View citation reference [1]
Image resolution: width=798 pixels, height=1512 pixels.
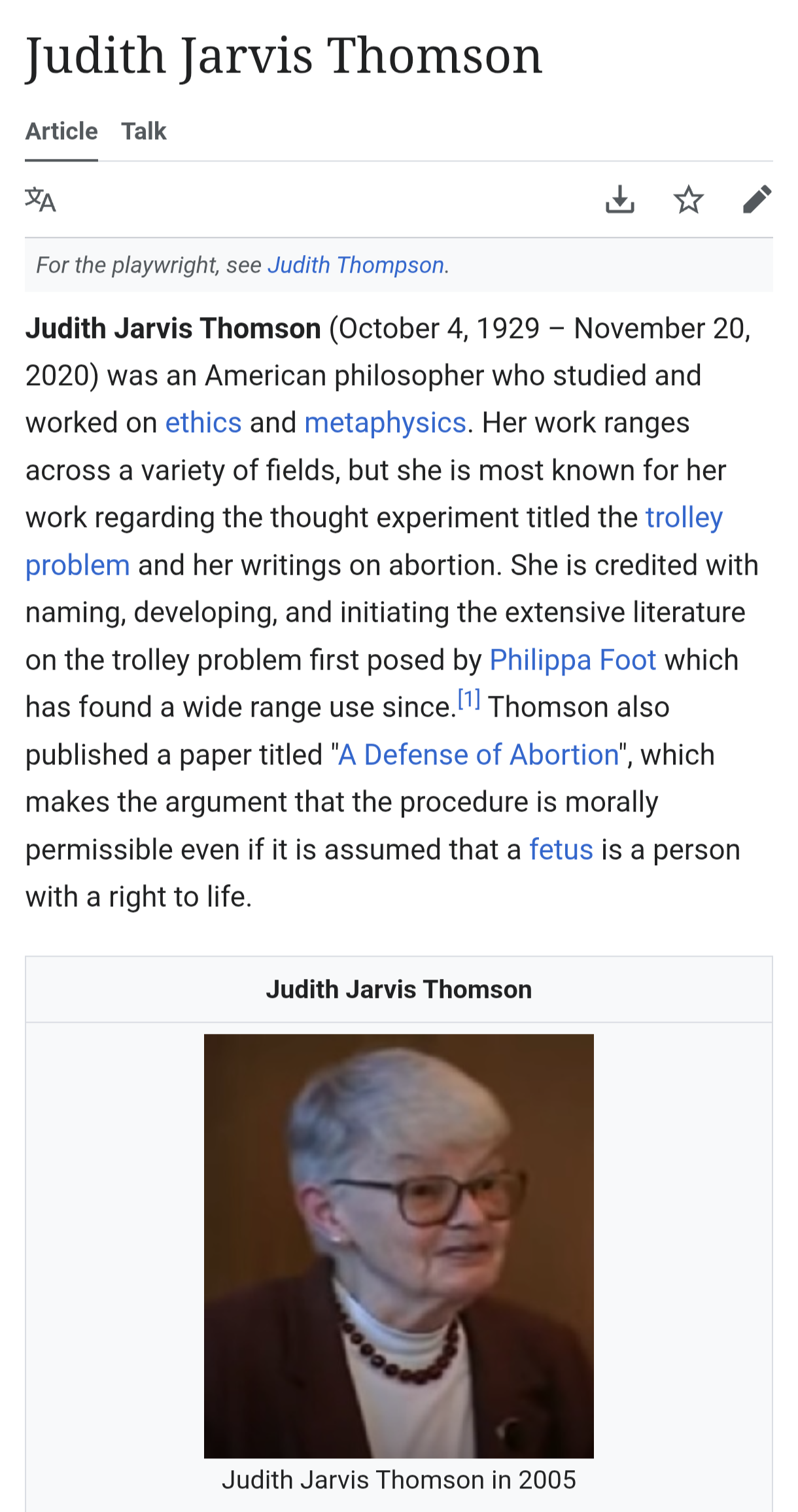click(469, 700)
